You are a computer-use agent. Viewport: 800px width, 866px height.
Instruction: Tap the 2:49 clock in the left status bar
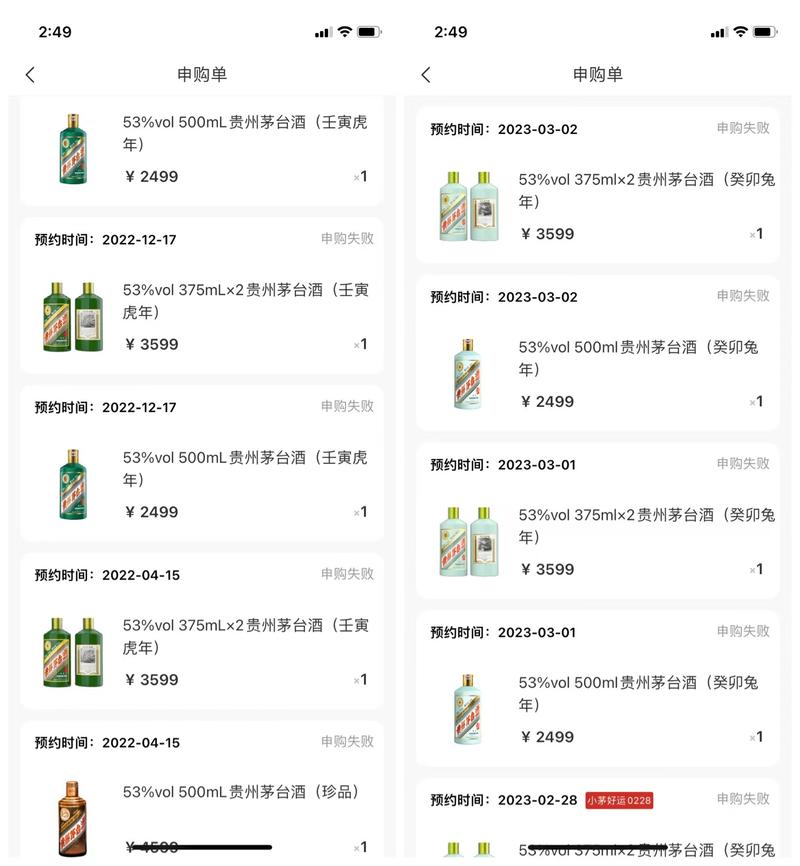(54, 31)
